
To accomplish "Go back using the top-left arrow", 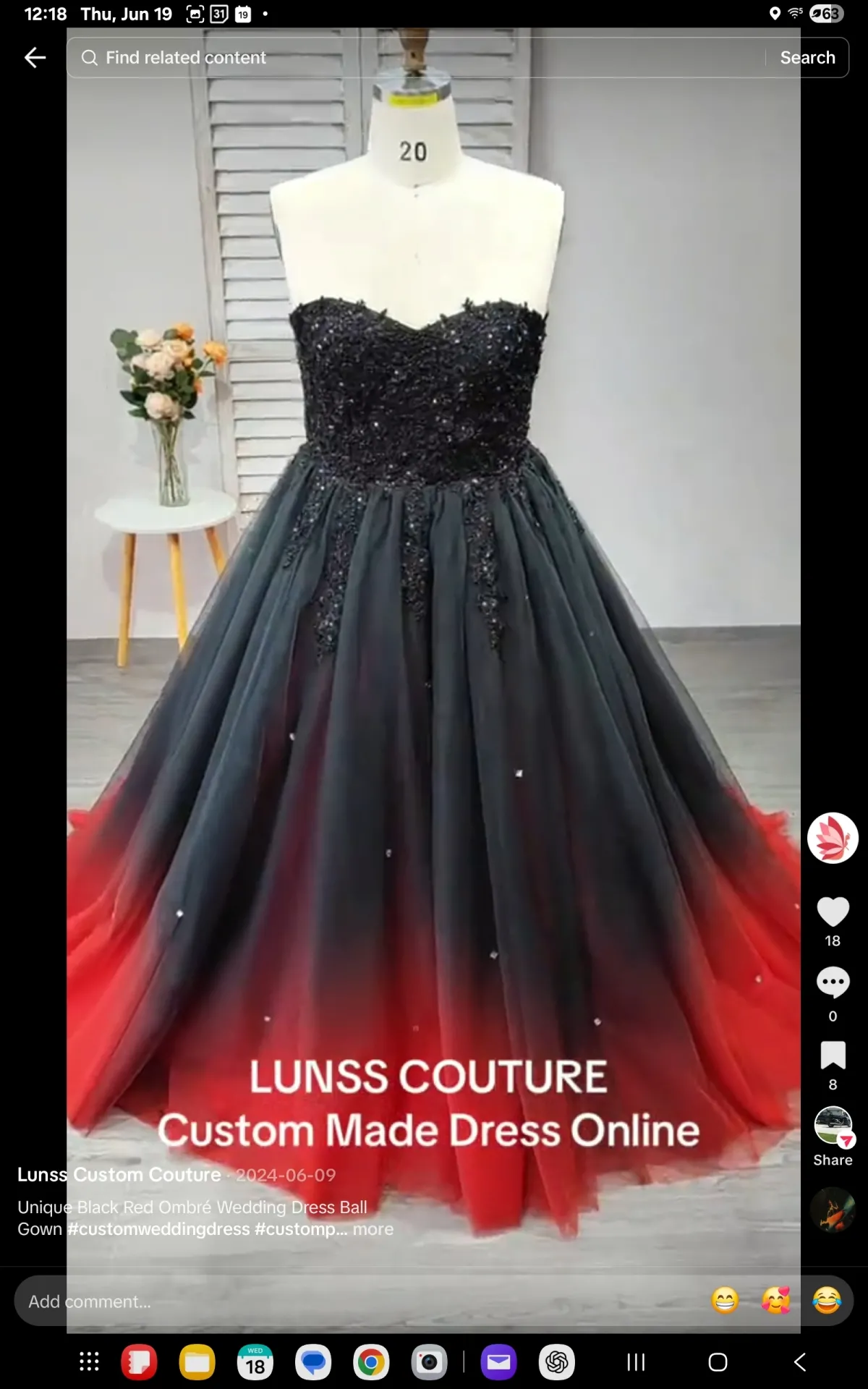I will pyautogui.click(x=35, y=58).
